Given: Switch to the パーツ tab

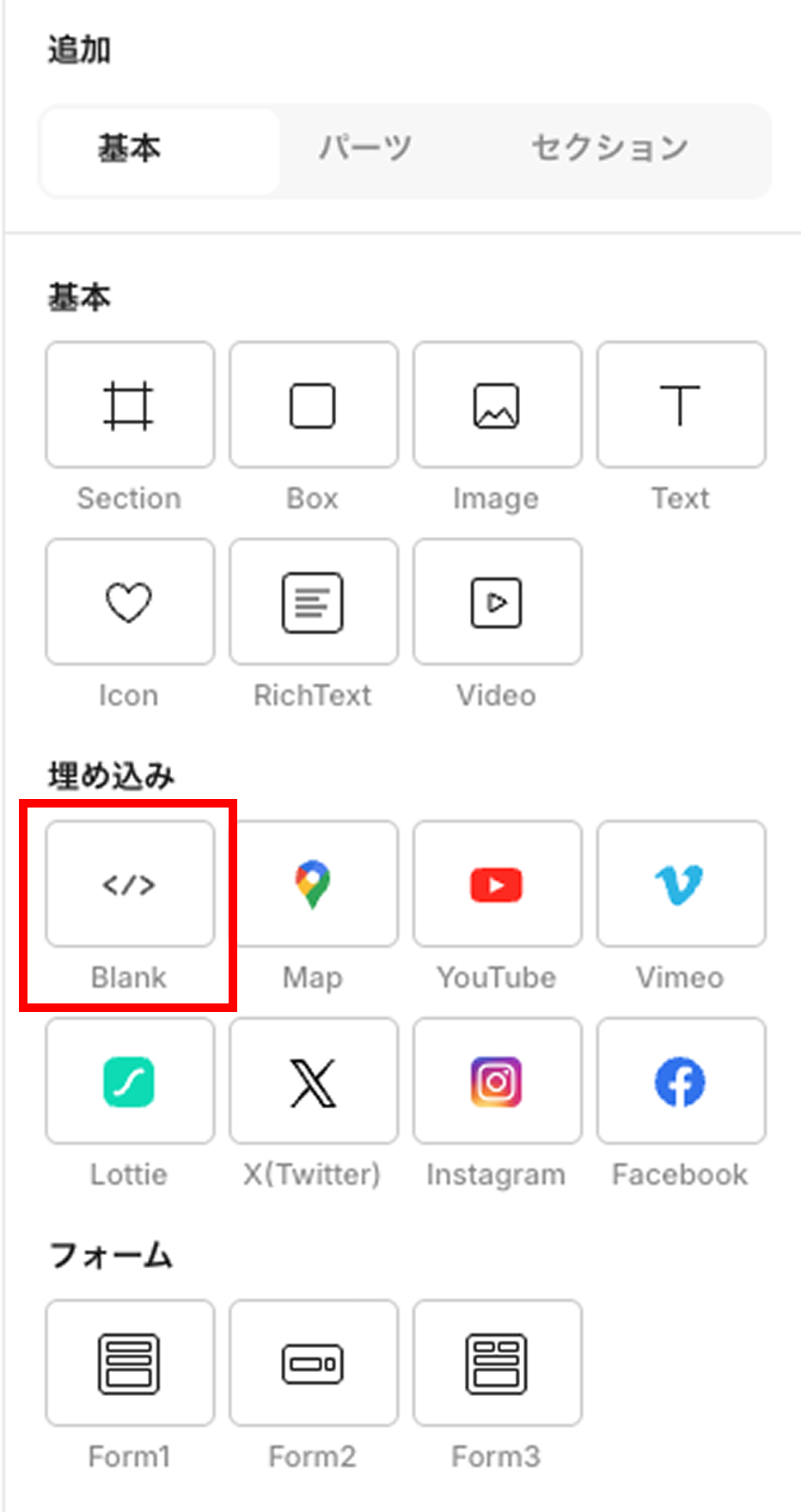Looking at the screenshot, I should point(365,149).
